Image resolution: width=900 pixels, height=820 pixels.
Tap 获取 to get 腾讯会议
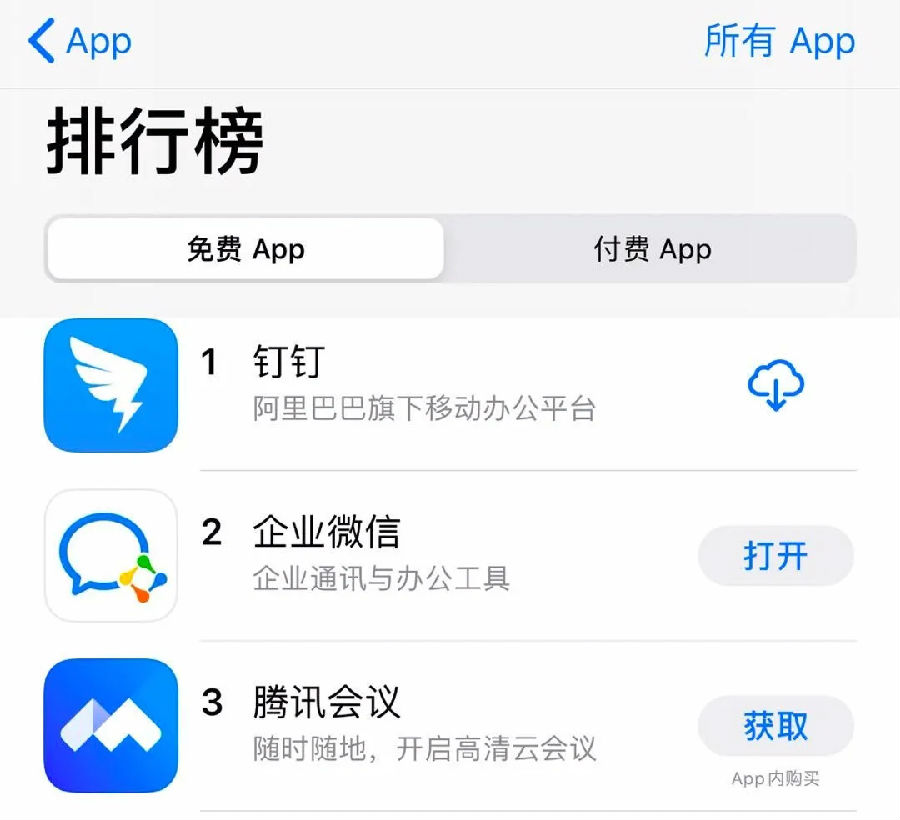point(776,726)
